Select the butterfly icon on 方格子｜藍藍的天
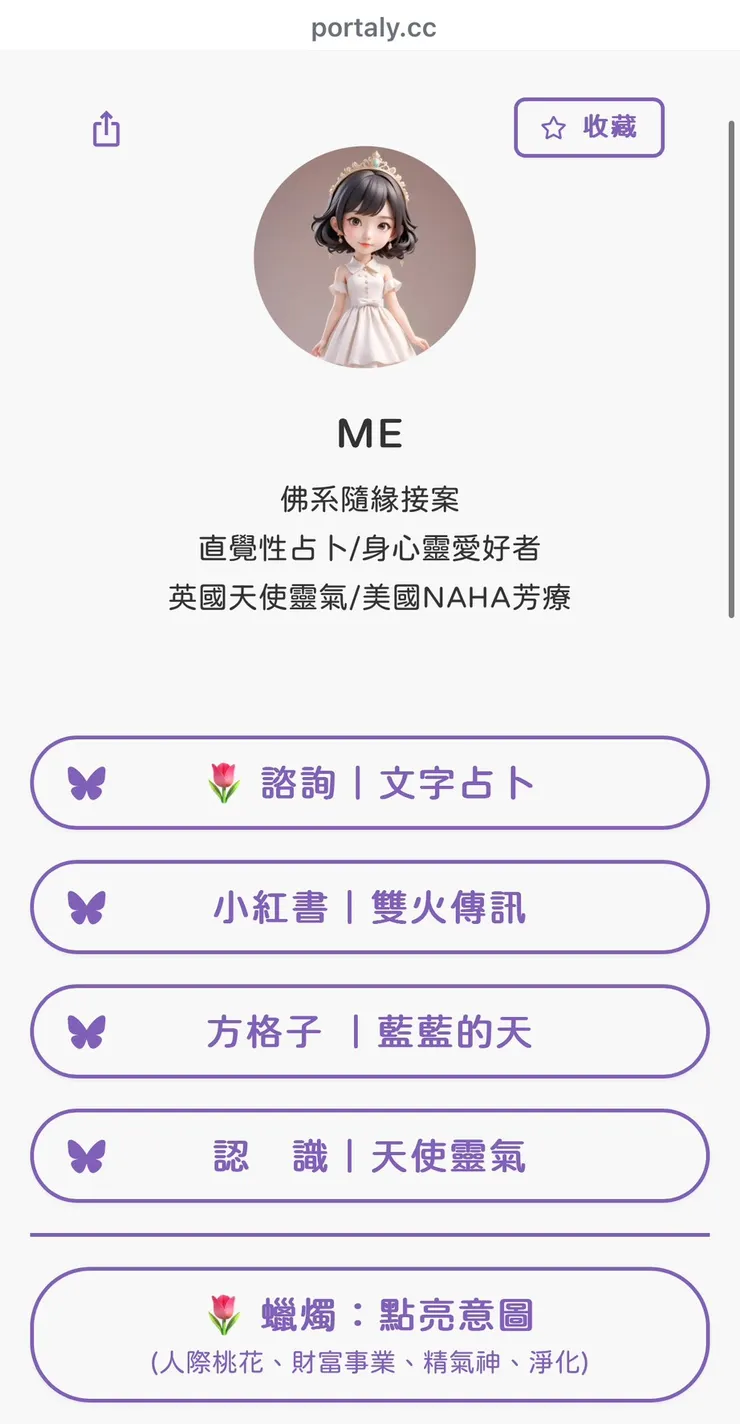740x1424 pixels. 88,1032
